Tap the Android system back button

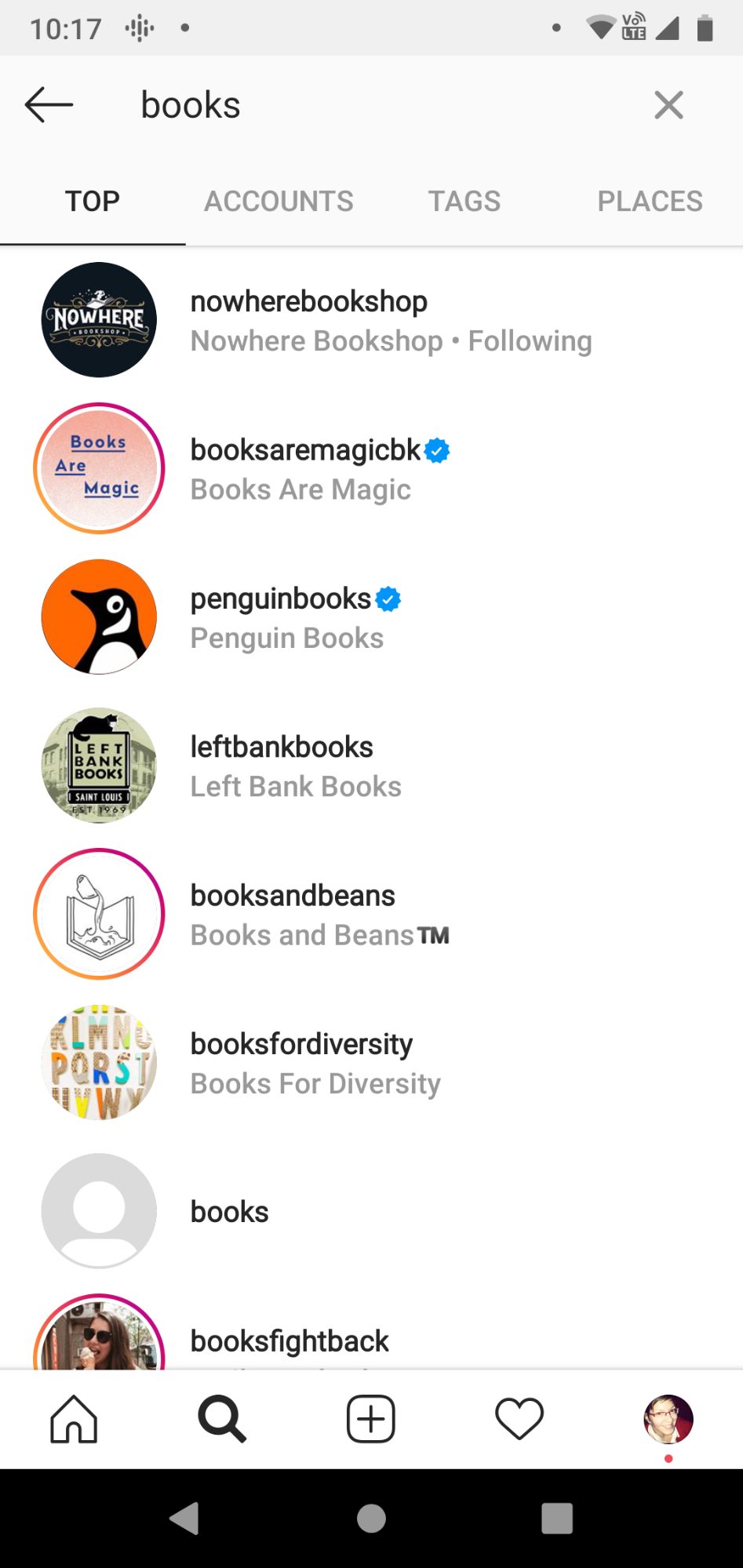click(x=185, y=1519)
